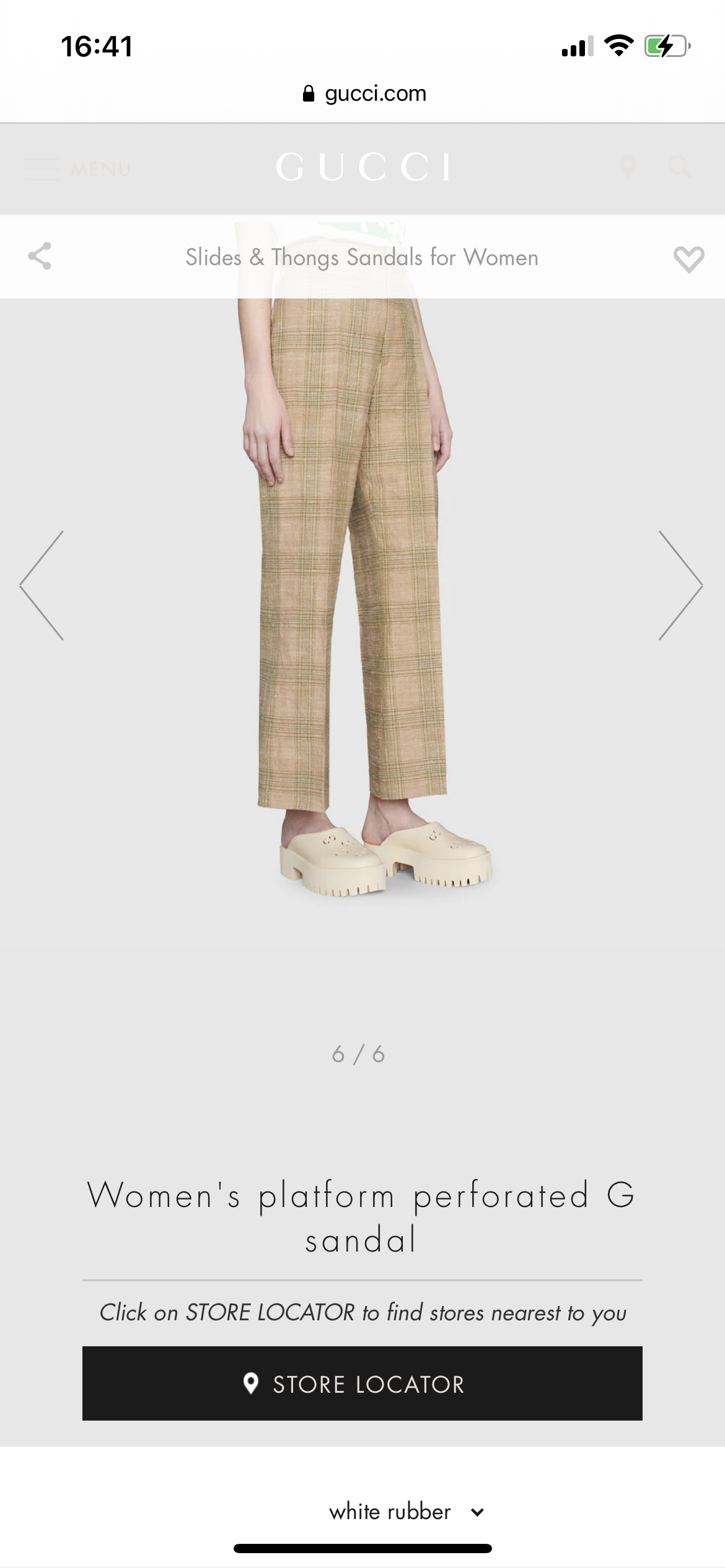This screenshot has height=1568, width=725.
Task: Show previous product image
Action: pos(42,585)
